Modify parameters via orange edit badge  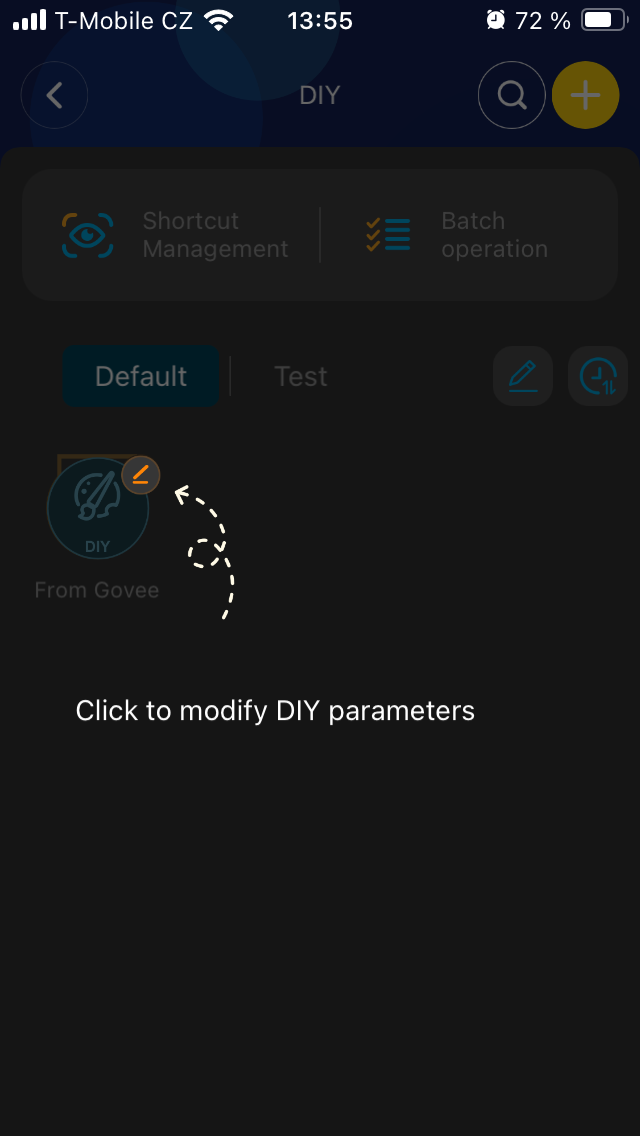(x=140, y=475)
